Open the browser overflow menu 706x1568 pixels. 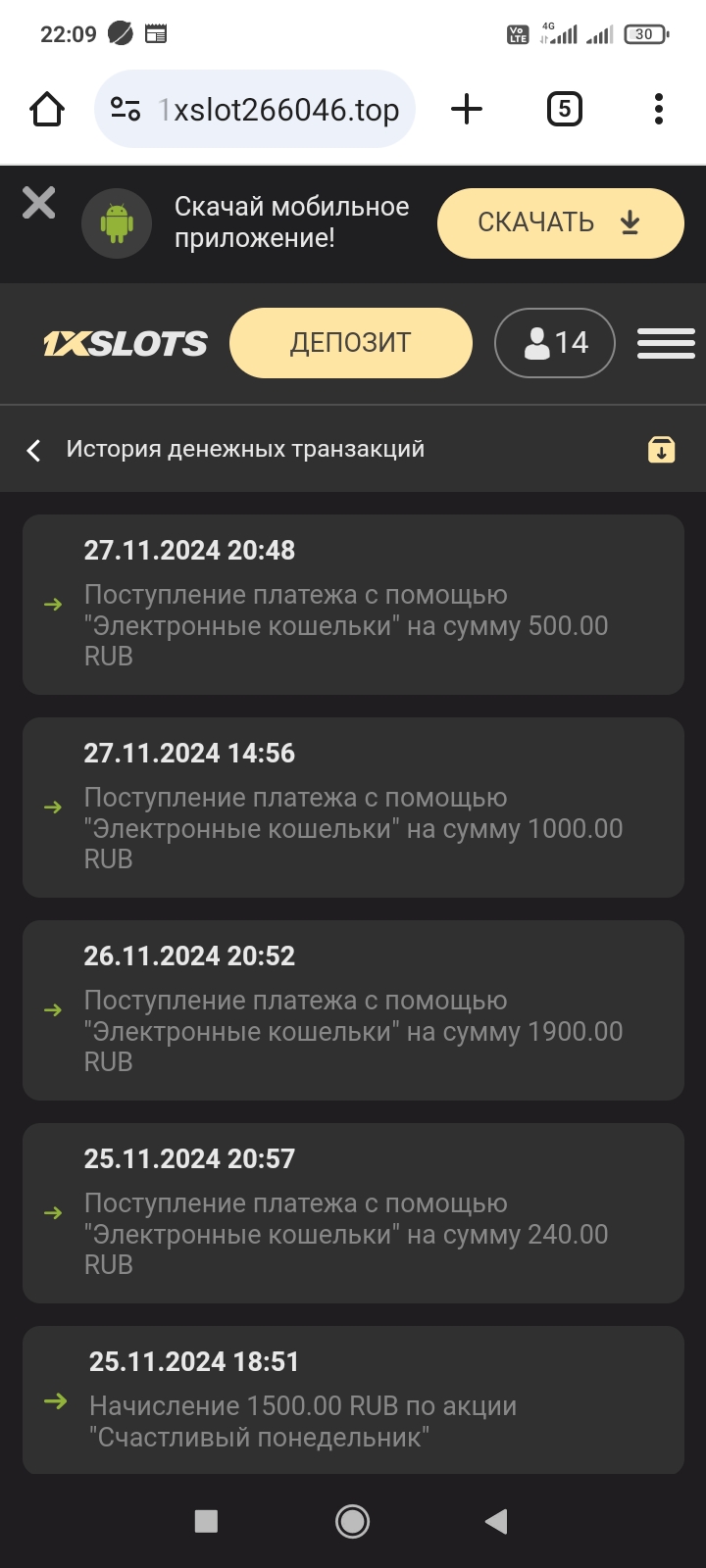pos(659,109)
